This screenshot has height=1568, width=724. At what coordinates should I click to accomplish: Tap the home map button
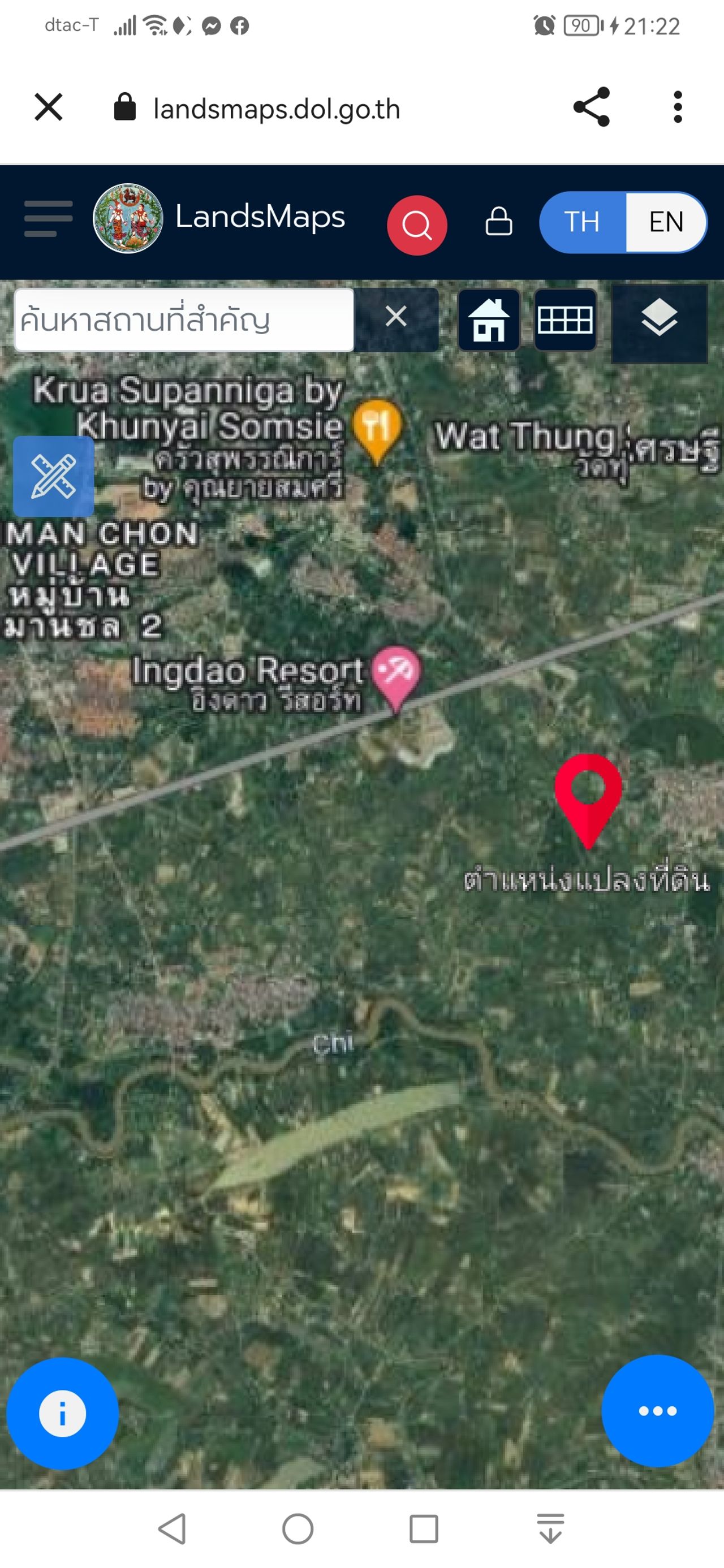coord(489,320)
